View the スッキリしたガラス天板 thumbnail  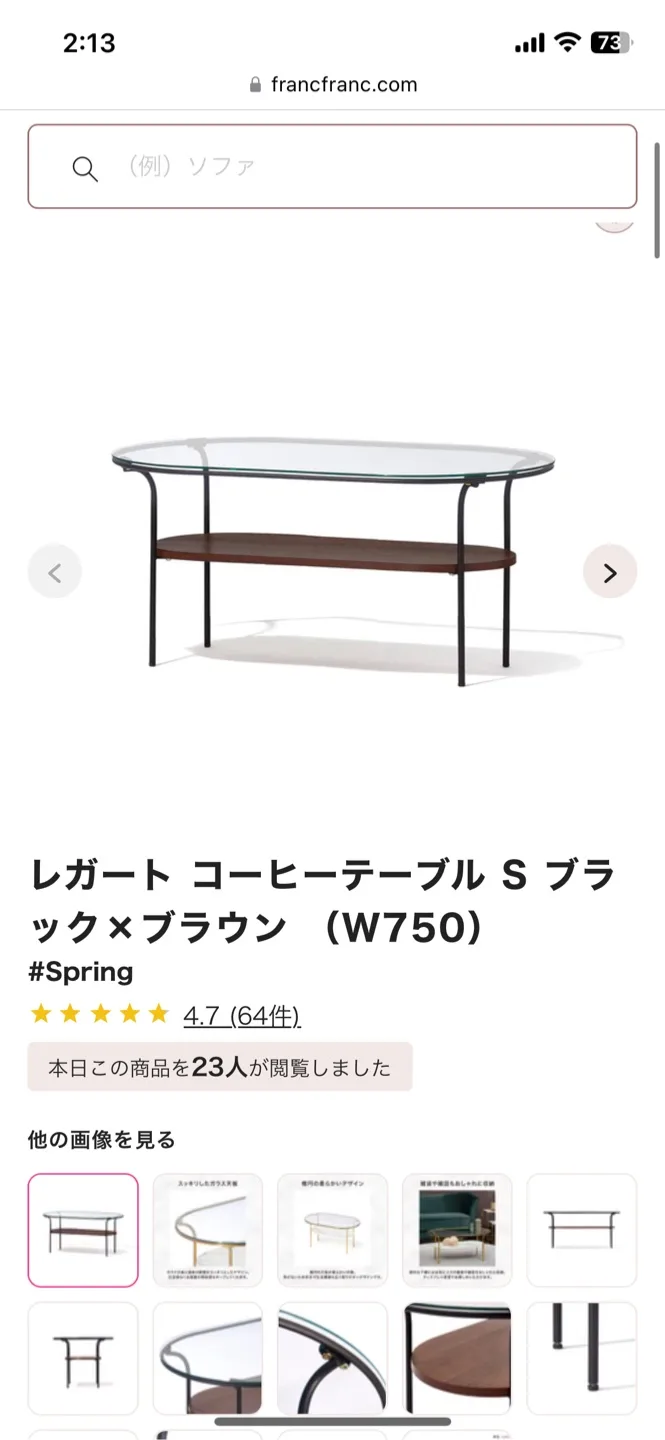(208, 1230)
